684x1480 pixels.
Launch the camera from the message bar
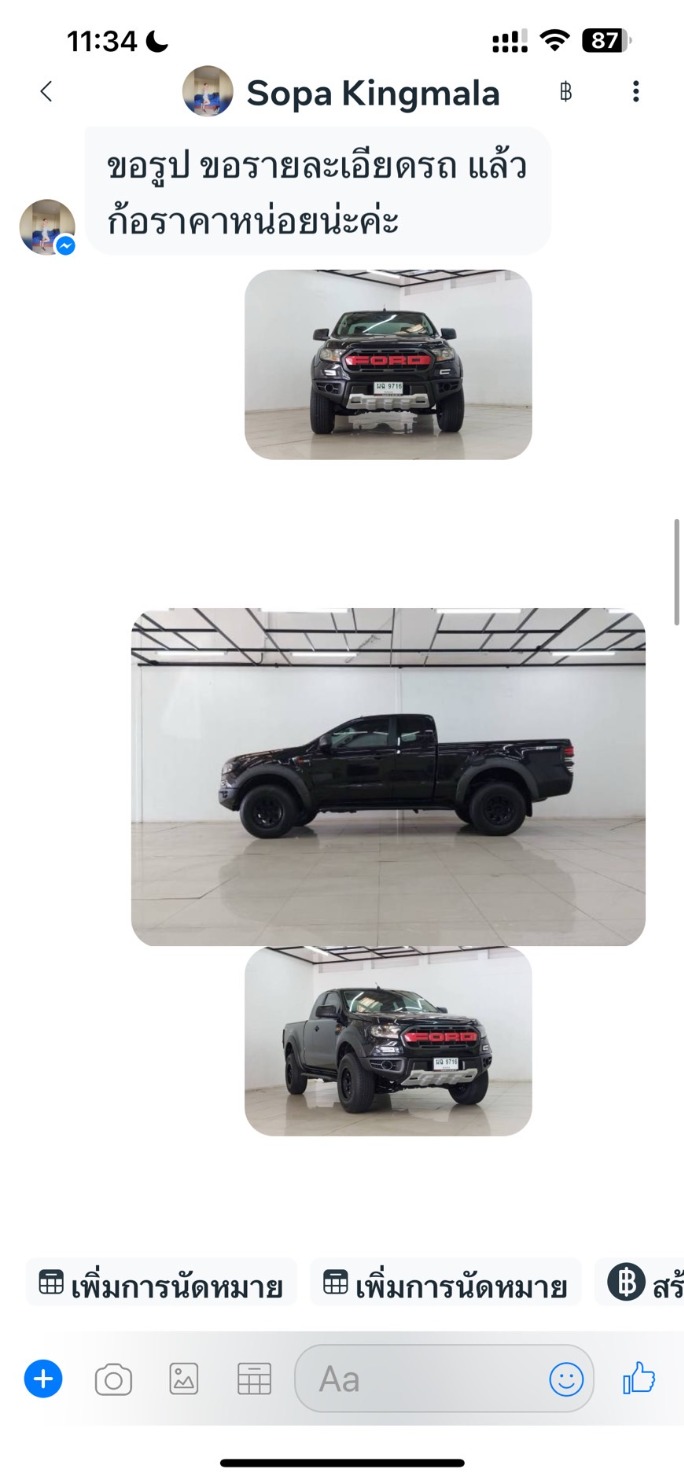click(113, 1380)
